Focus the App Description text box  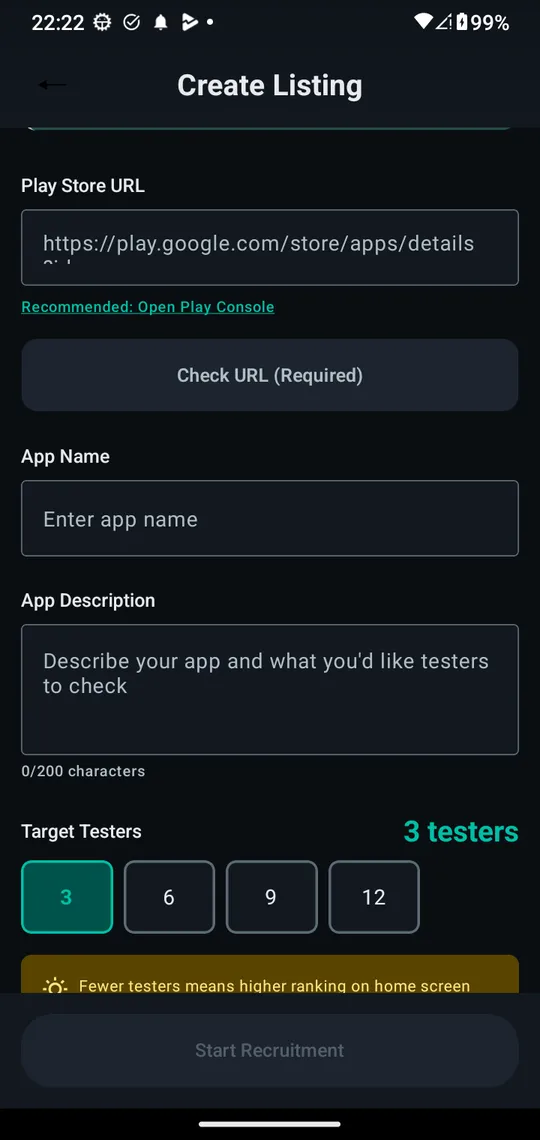270,689
